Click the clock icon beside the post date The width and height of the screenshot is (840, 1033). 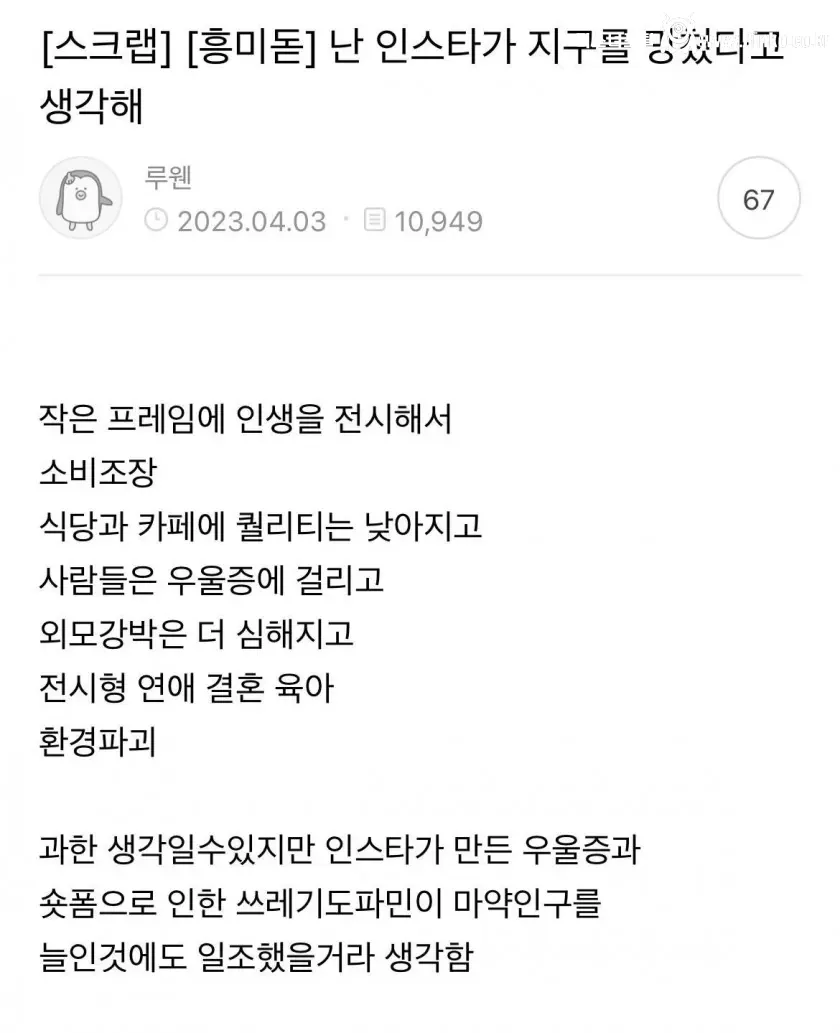click(157, 221)
